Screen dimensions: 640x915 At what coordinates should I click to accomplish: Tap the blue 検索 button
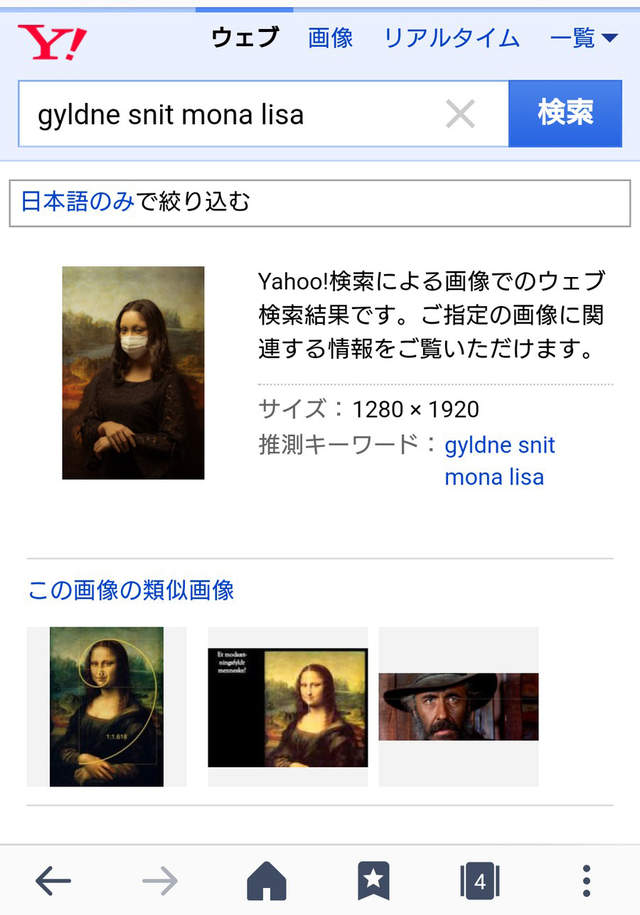pos(565,113)
